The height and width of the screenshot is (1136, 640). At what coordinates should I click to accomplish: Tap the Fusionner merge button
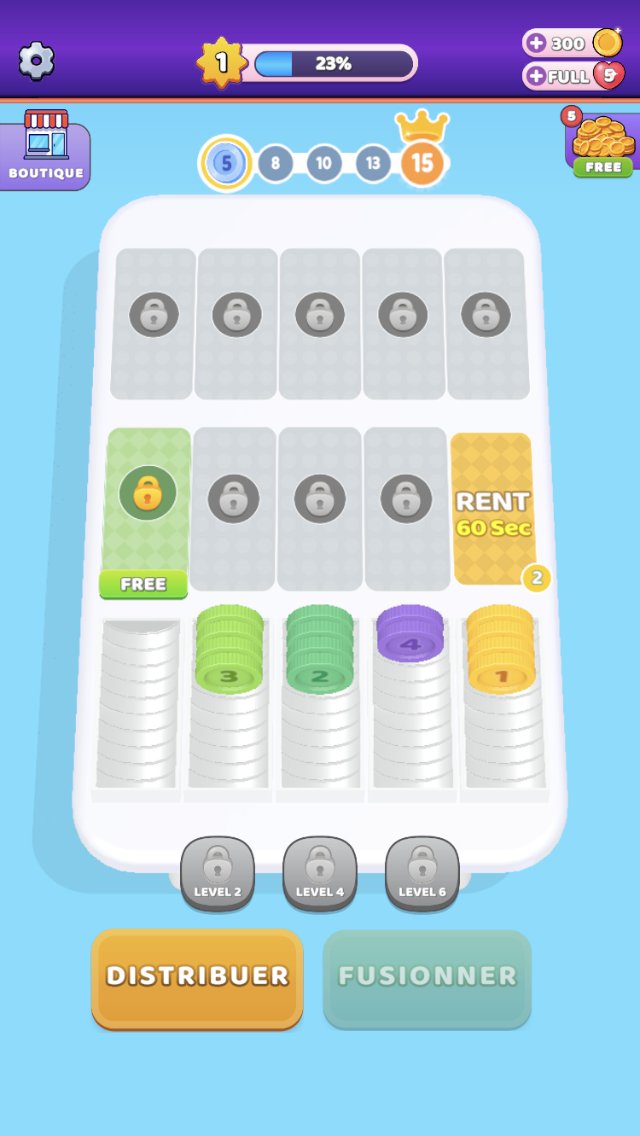427,977
